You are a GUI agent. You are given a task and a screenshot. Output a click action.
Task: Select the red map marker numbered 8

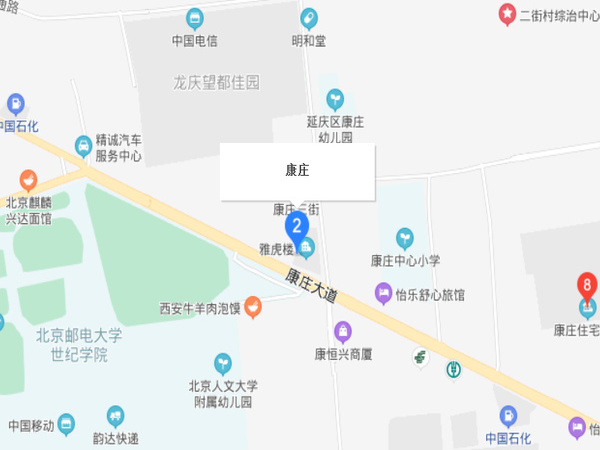tap(586, 285)
